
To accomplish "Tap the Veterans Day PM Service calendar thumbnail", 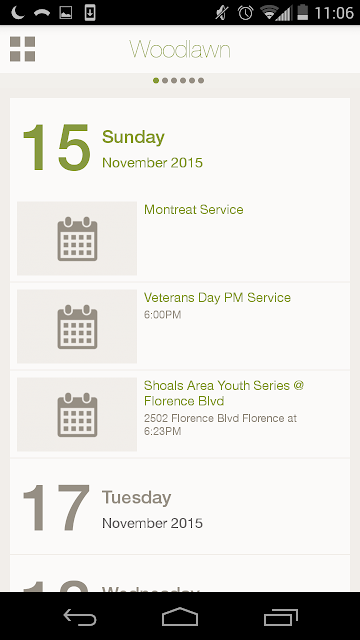I will tap(77, 327).
